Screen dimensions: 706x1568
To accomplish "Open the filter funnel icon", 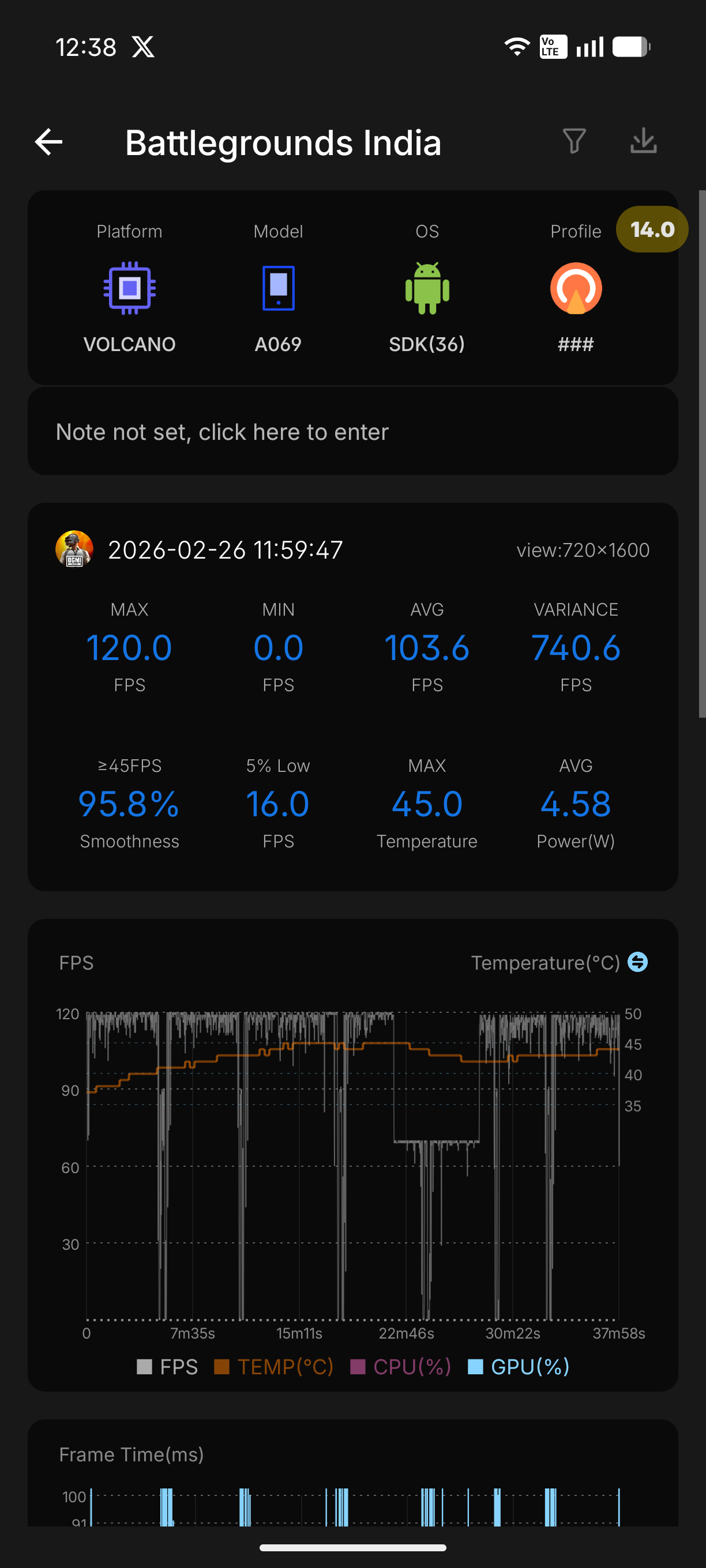I will pyautogui.click(x=574, y=141).
